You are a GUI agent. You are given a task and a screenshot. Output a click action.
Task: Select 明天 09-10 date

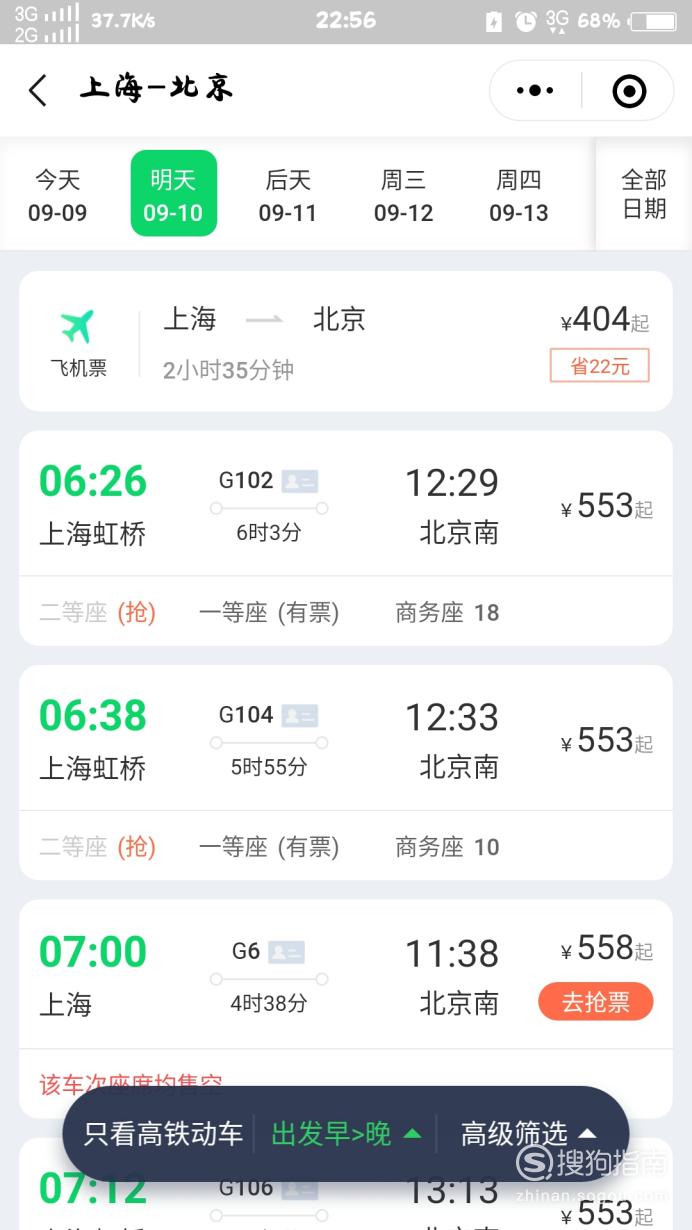pyautogui.click(x=173, y=194)
